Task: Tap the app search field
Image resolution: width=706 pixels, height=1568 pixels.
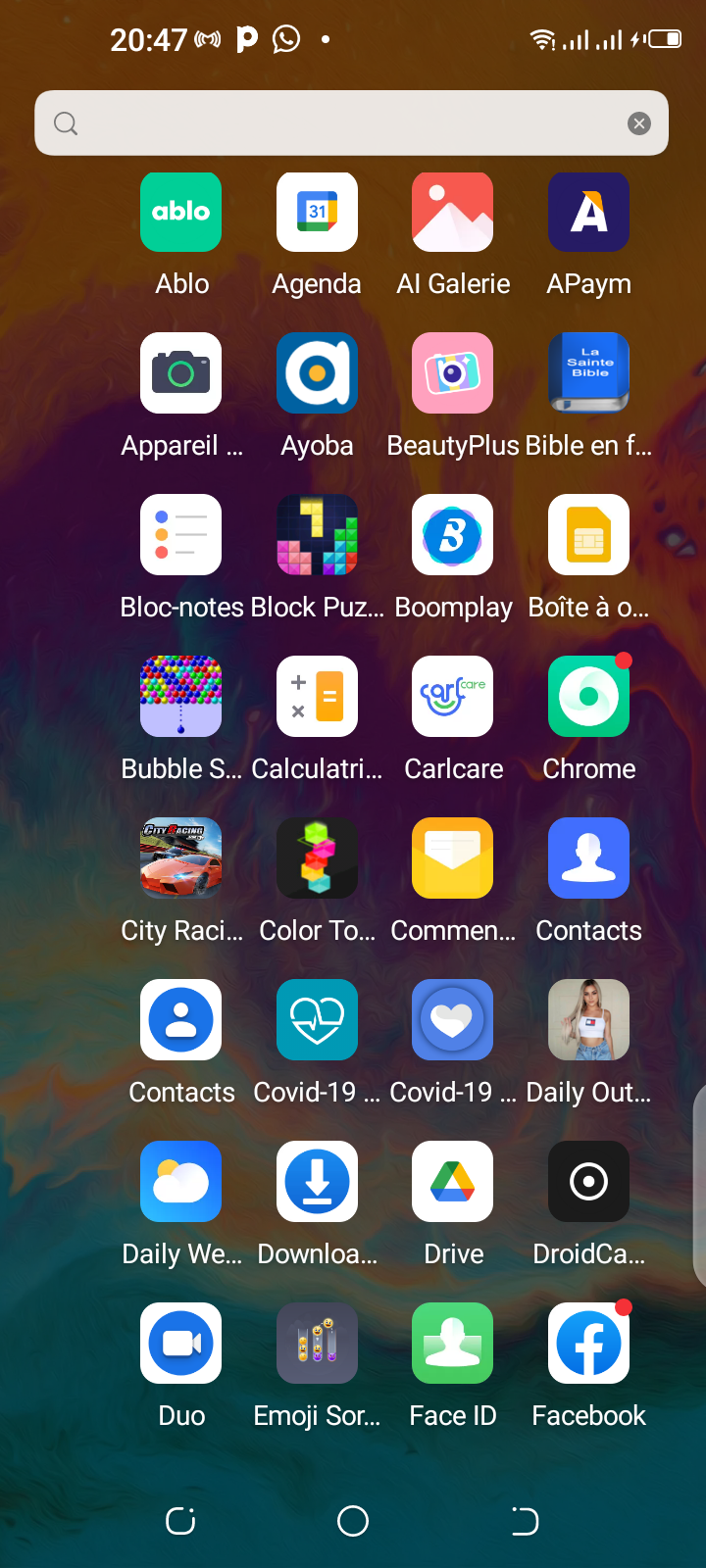Action: (333, 123)
